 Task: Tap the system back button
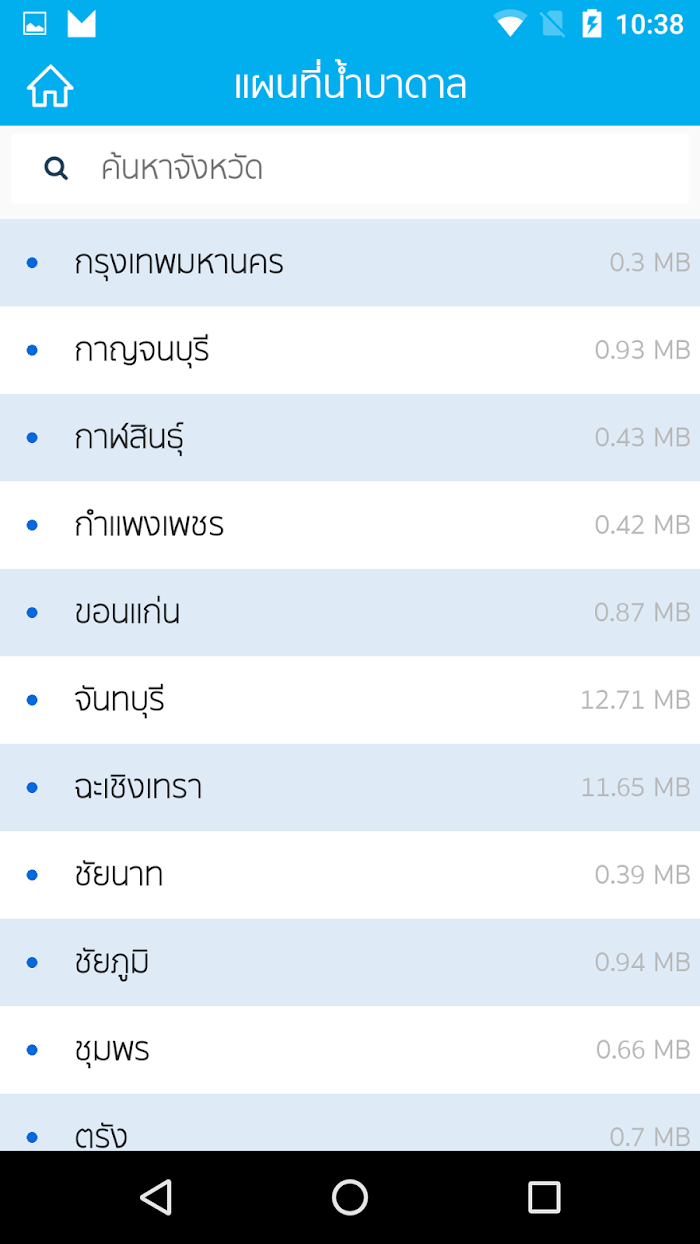click(156, 1197)
